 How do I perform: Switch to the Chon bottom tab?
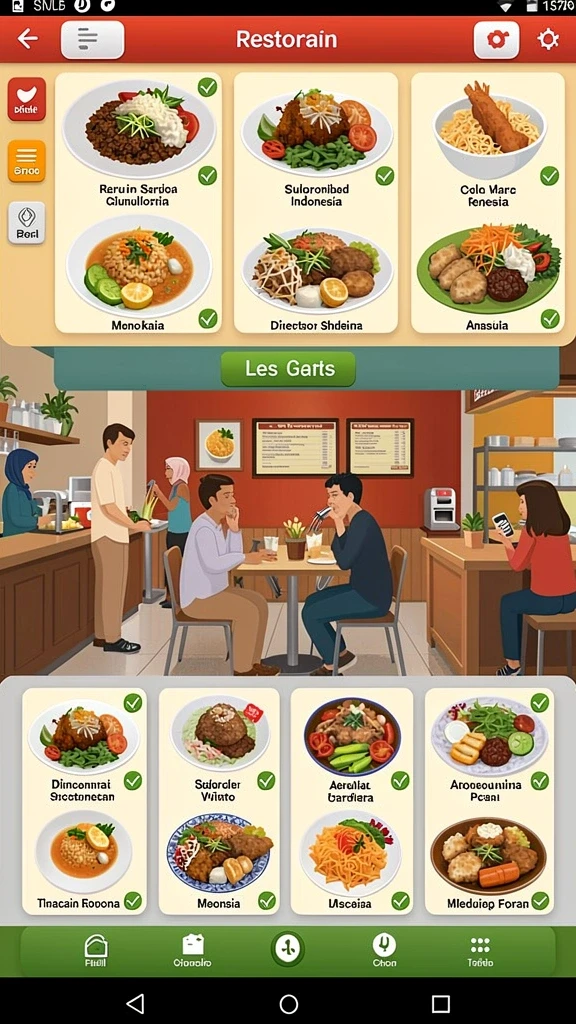point(384,950)
